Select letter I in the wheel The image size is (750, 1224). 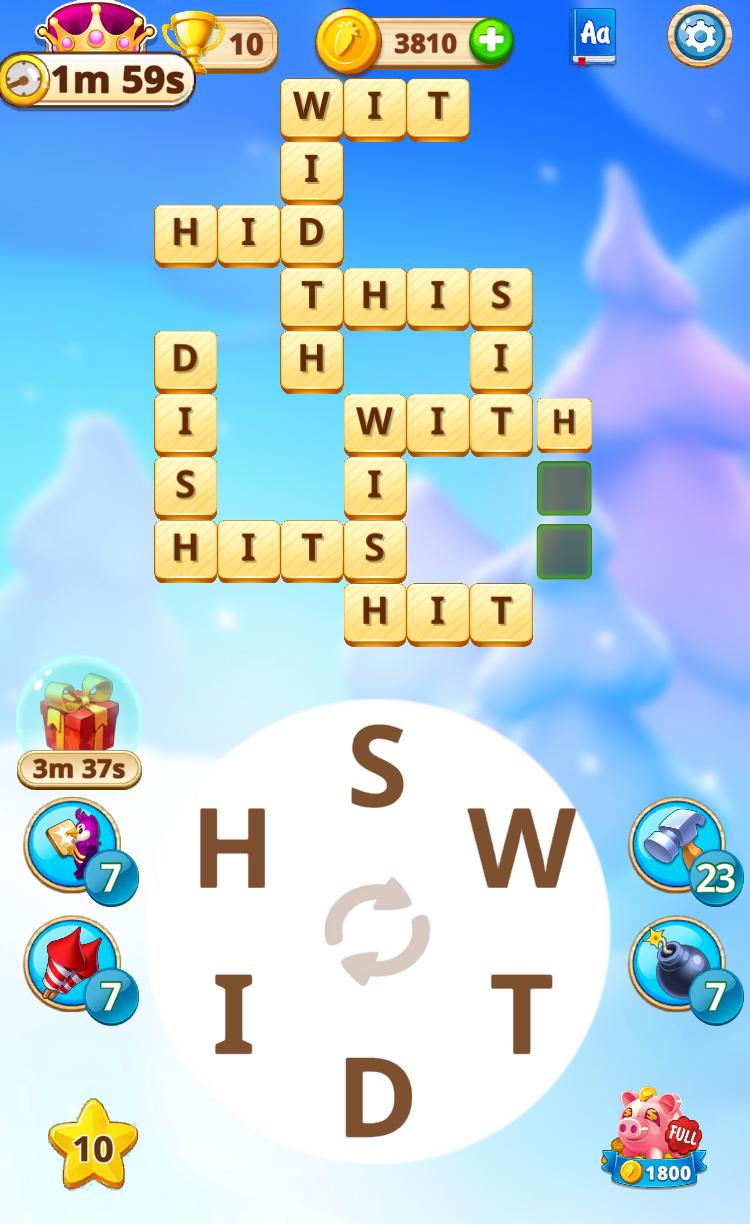tap(233, 1014)
